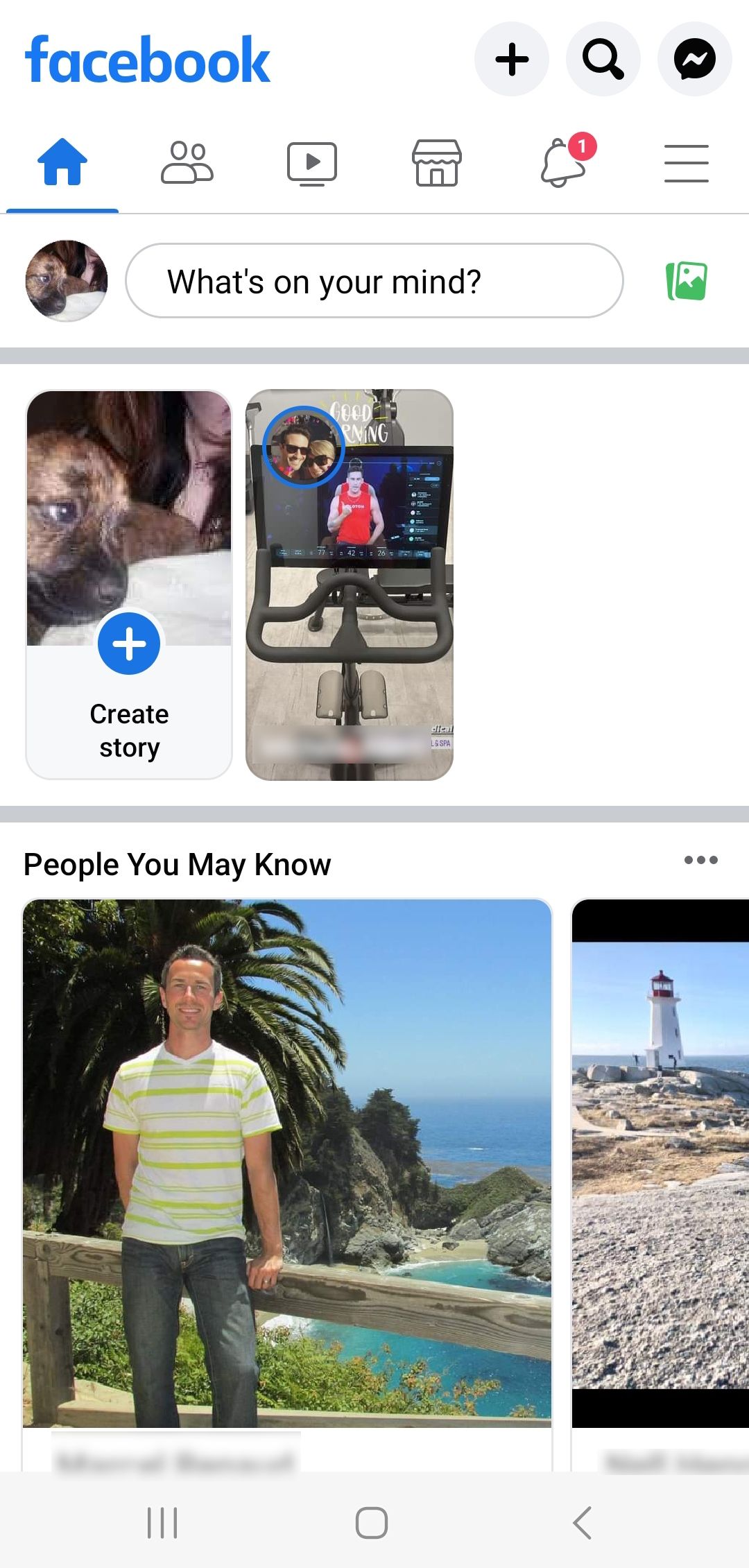Open the Watch videos section
The height and width of the screenshot is (1568, 749).
pyautogui.click(x=311, y=162)
